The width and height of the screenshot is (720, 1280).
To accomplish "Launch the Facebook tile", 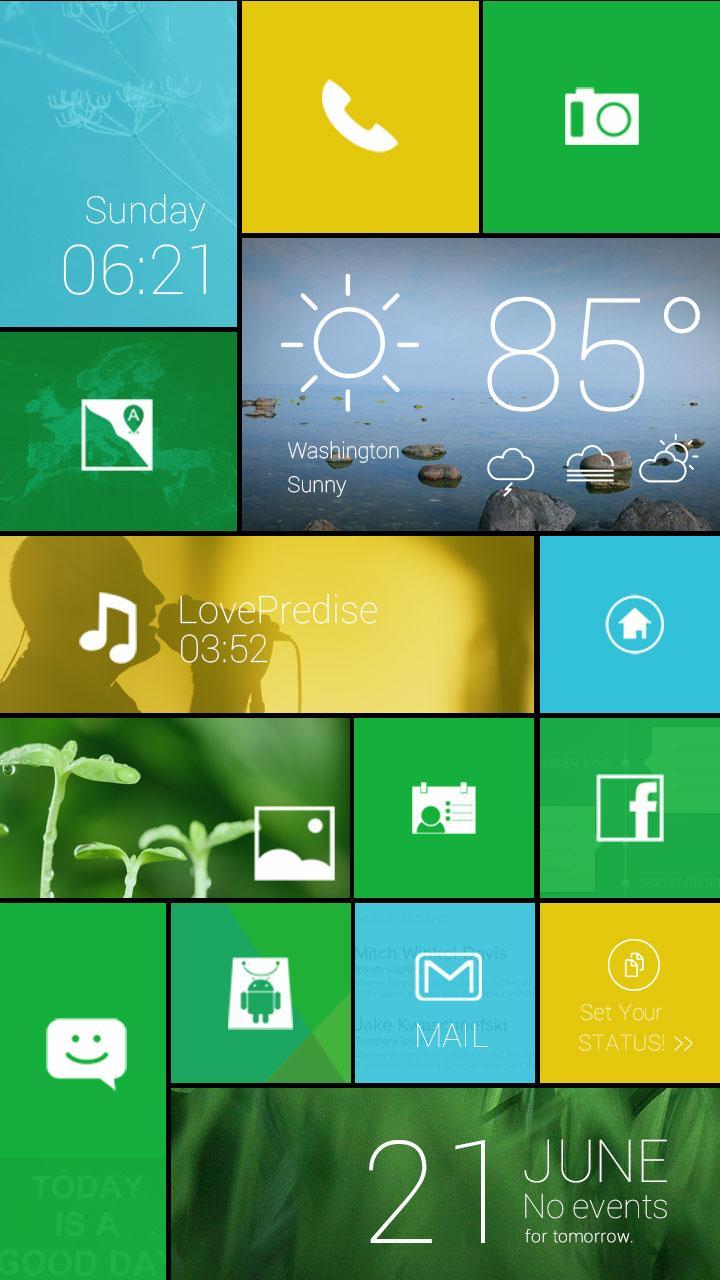I will click(630, 807).
